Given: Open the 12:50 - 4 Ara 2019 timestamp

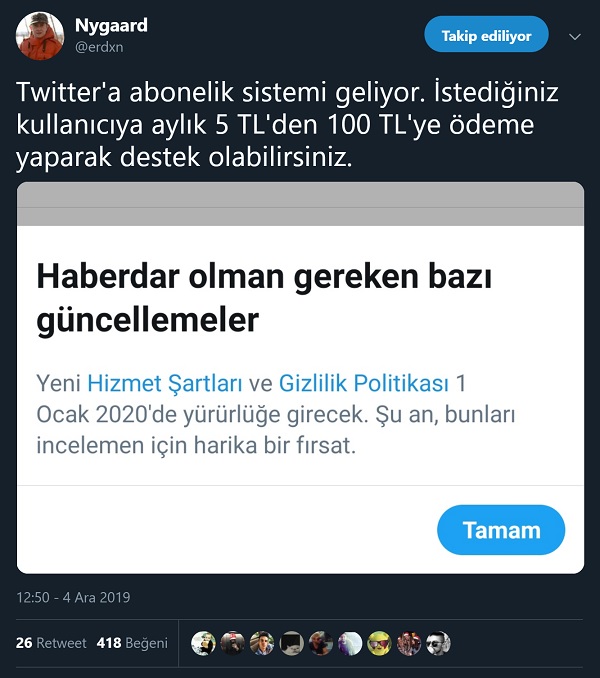Looking at the screenshot, I should (74, 598).
